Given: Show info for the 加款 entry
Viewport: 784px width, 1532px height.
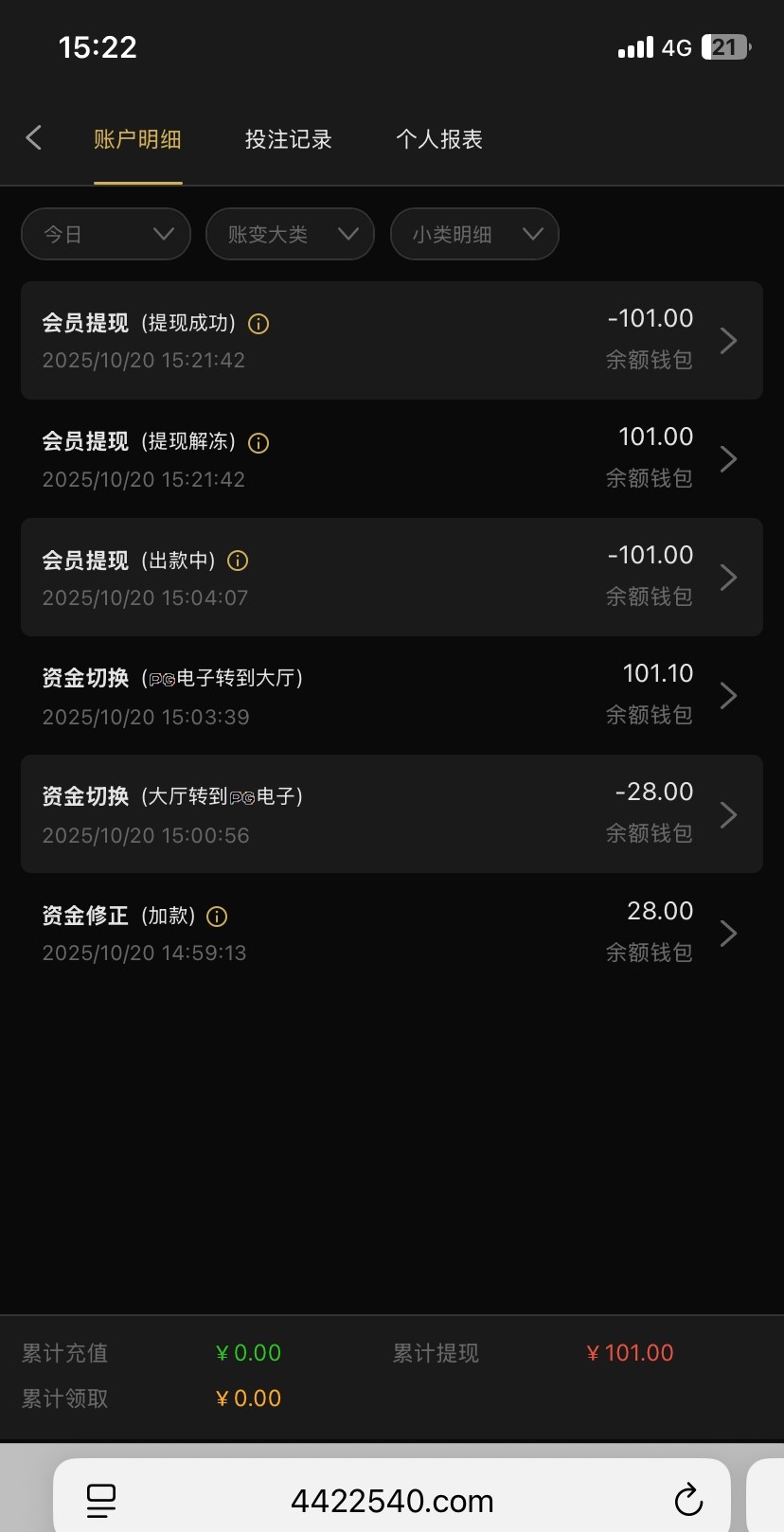Looking at the screenshot, I should 217,917.
